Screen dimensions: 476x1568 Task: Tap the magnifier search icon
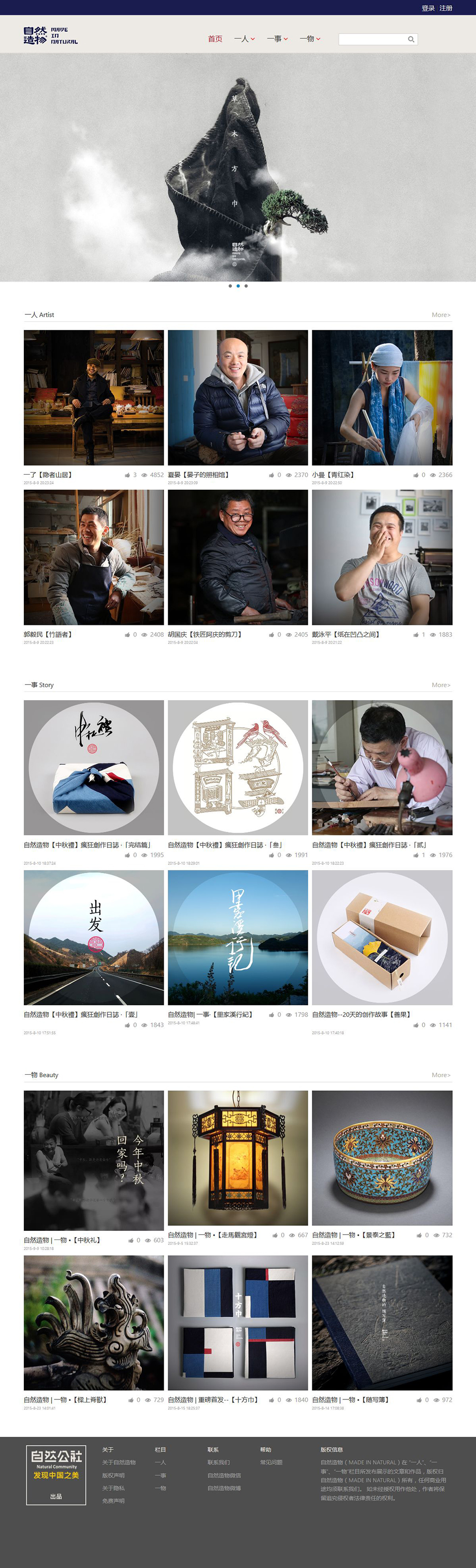[x=411, y=39]
